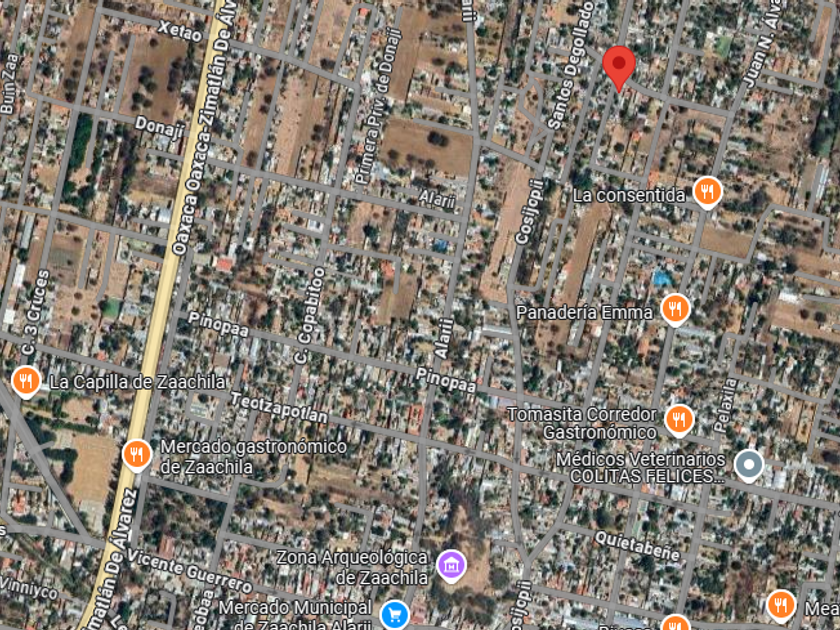
Task: Open La Capilla de Zaachila restaurant marker
Action: click(25, 381)
